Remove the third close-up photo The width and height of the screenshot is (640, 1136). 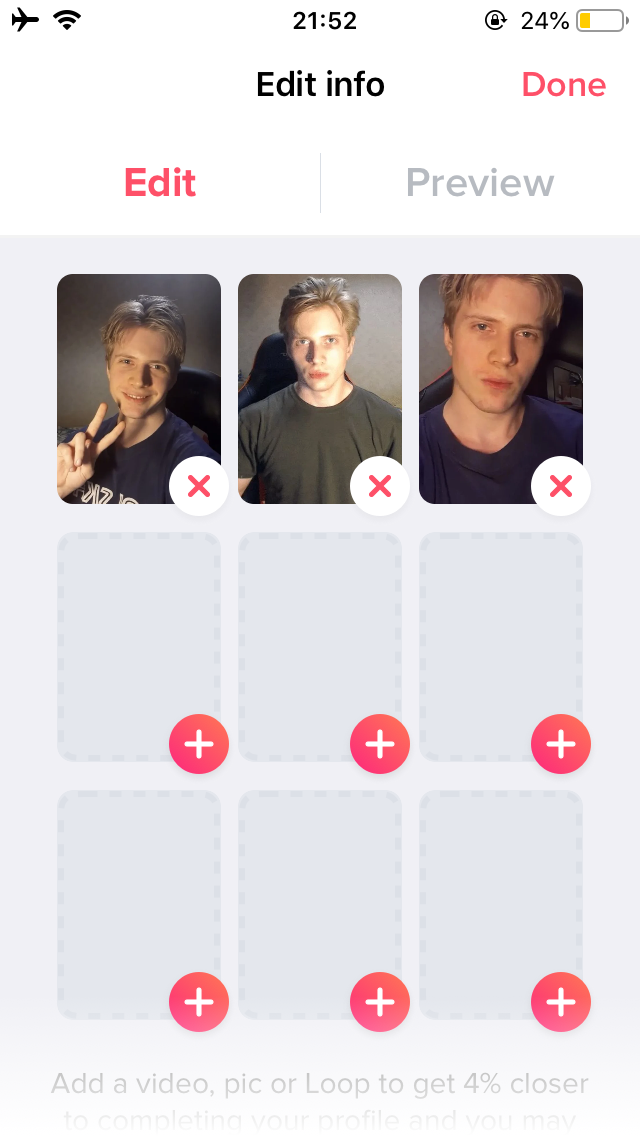pos(561,486)
